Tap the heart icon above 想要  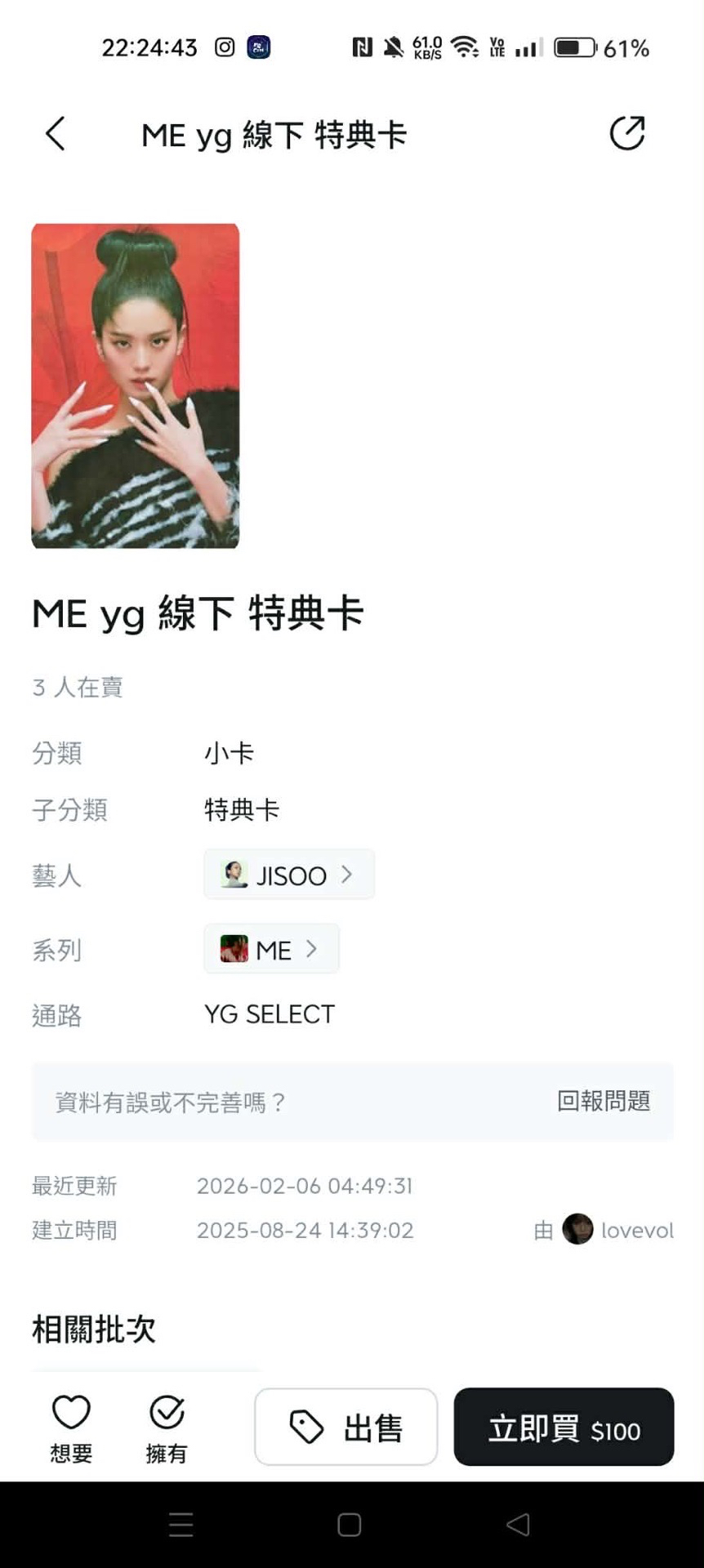69,1410
